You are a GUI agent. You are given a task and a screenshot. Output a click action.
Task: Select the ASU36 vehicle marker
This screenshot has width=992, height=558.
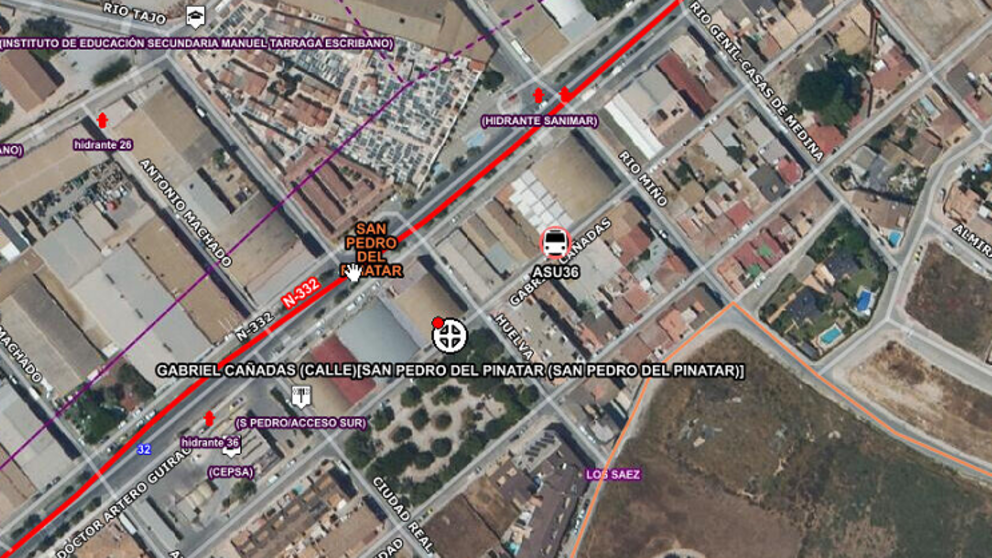point(555,243)
